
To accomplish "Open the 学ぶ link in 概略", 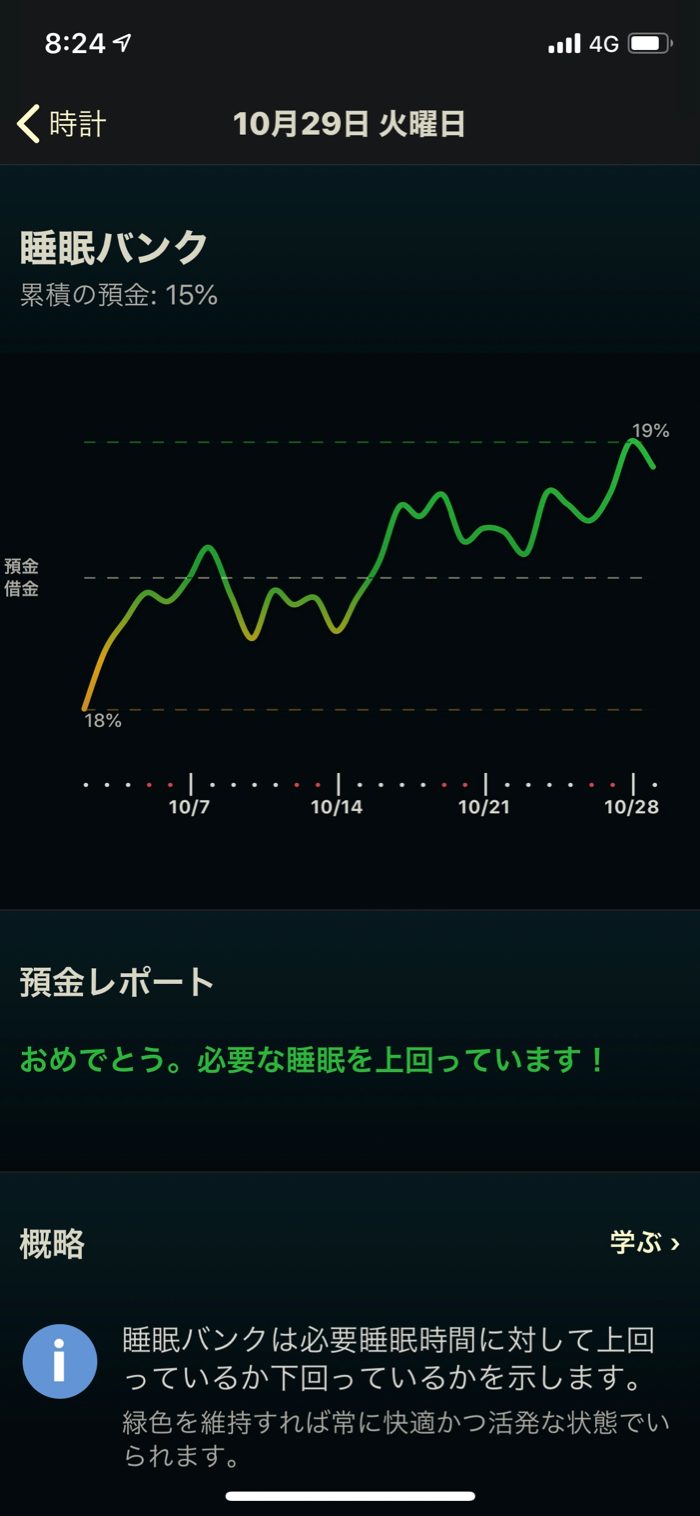I will click(x=644, y=1243).
